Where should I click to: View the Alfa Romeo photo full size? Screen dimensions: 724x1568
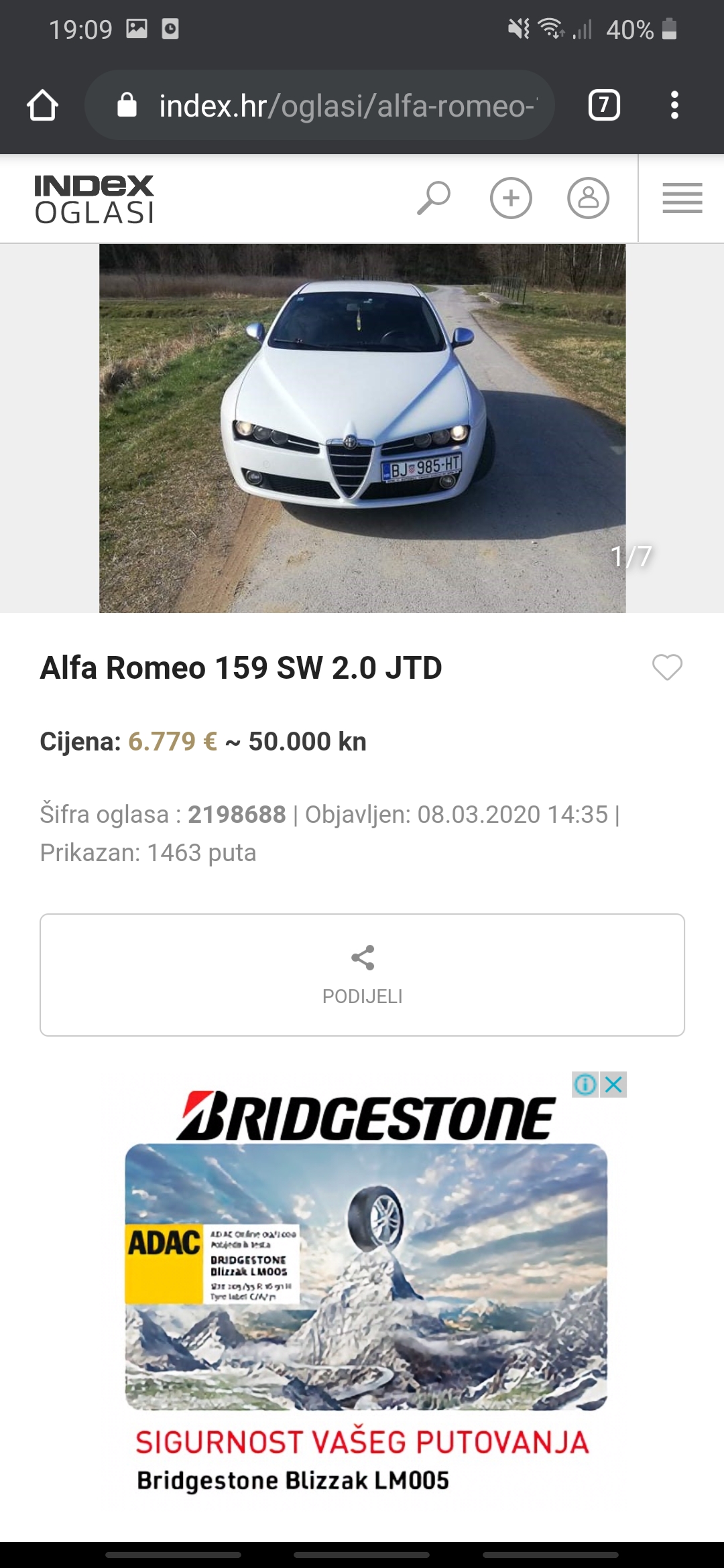pos(362,428)
